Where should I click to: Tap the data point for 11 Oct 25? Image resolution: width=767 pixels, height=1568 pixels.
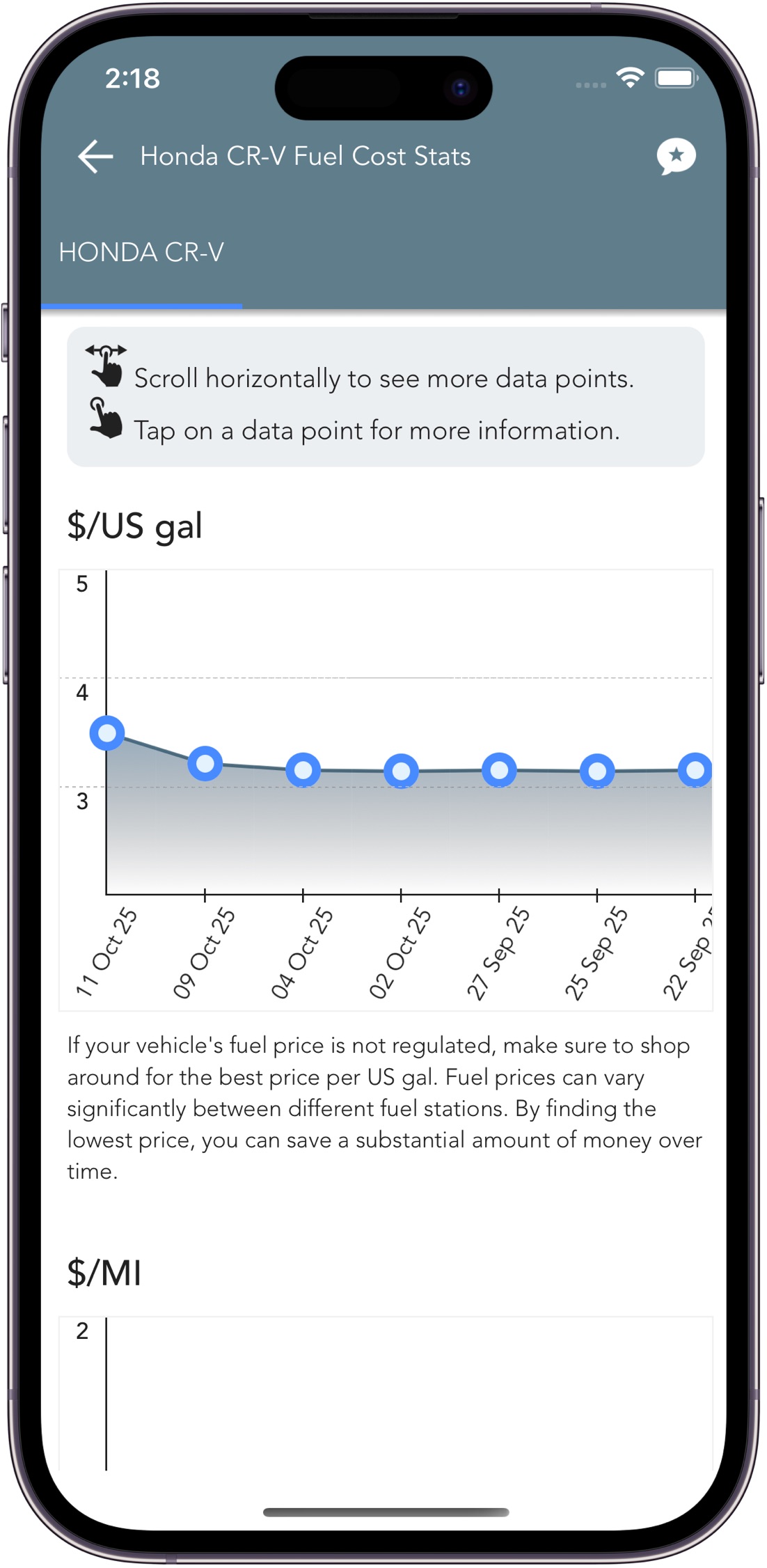[107, 732]
